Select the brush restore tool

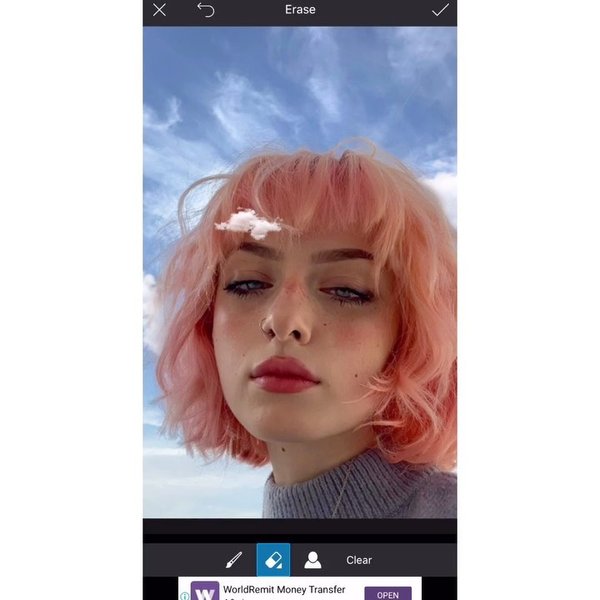[x=234, y=560]
